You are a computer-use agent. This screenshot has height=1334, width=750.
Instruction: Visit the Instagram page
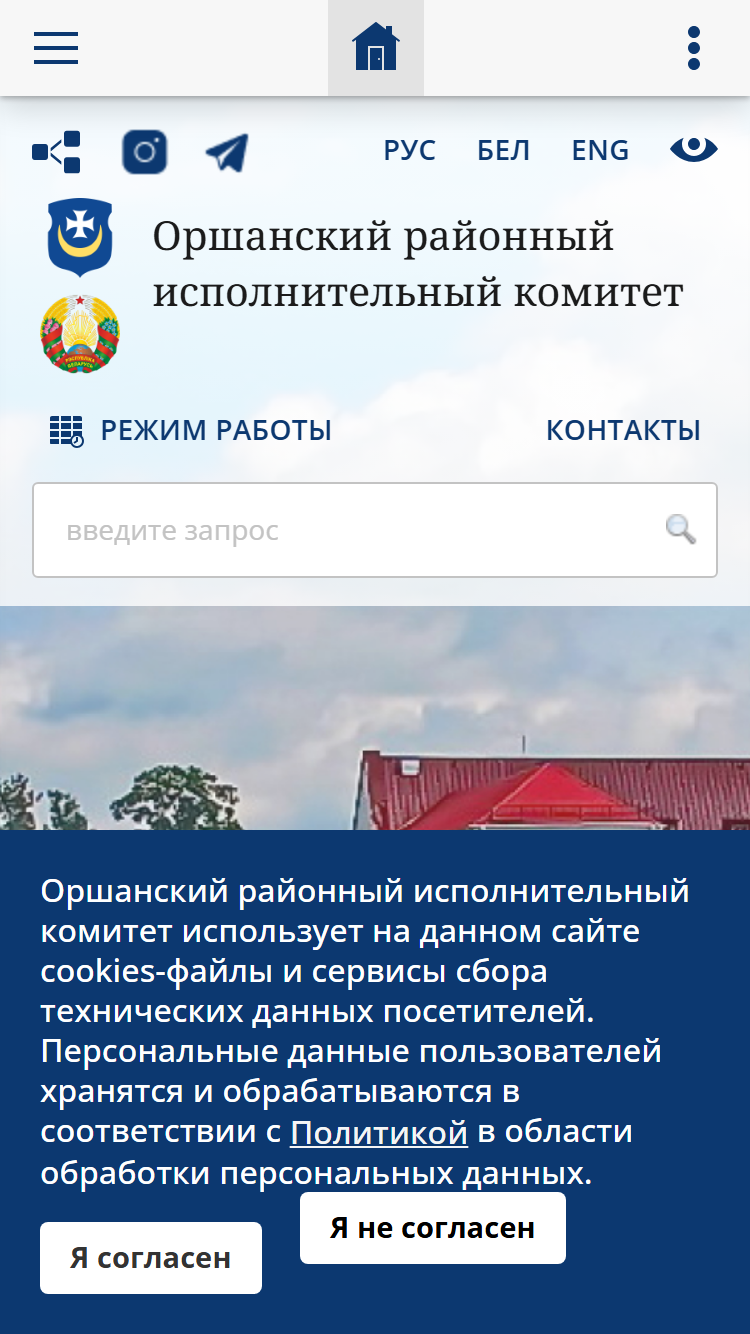pyautogui.click(x=145, y=152)
